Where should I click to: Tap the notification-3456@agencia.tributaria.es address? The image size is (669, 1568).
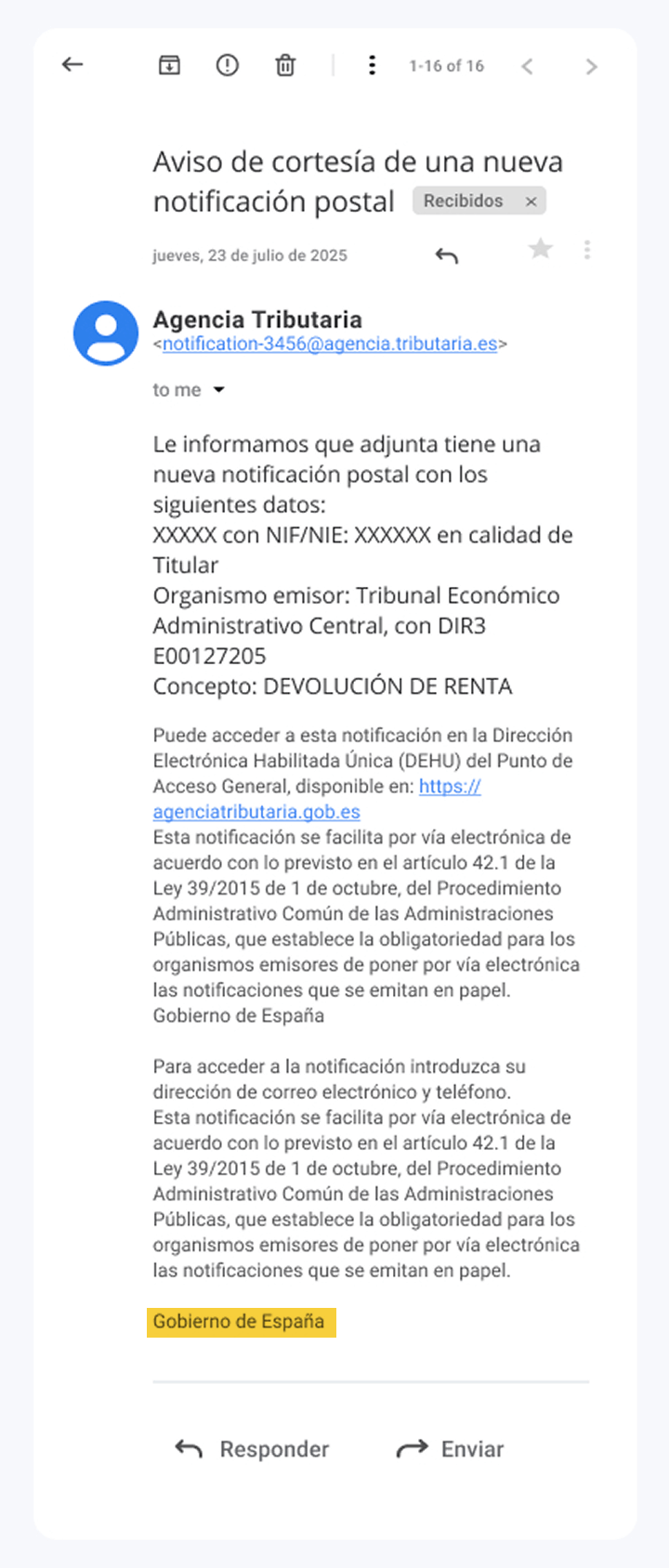[x=330, y=344]
